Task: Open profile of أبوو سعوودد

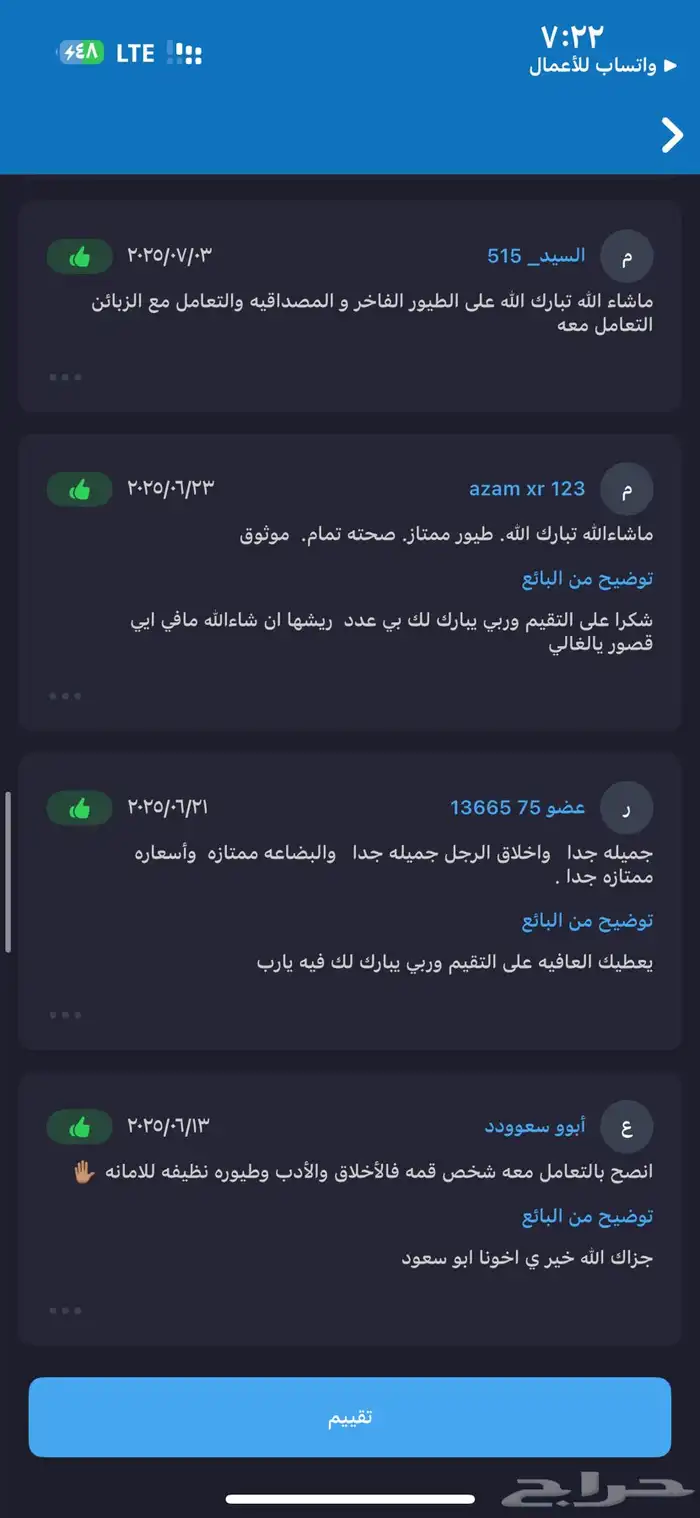Action: click(535, 1127)
